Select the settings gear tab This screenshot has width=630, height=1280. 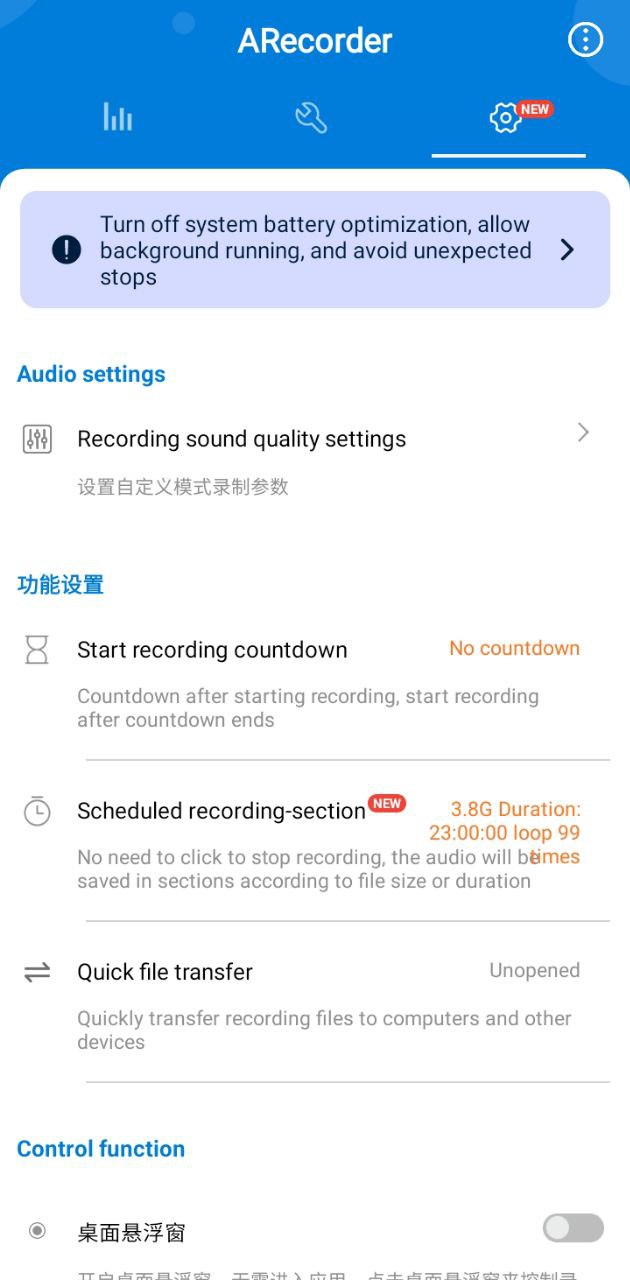[x=507, y=118]
